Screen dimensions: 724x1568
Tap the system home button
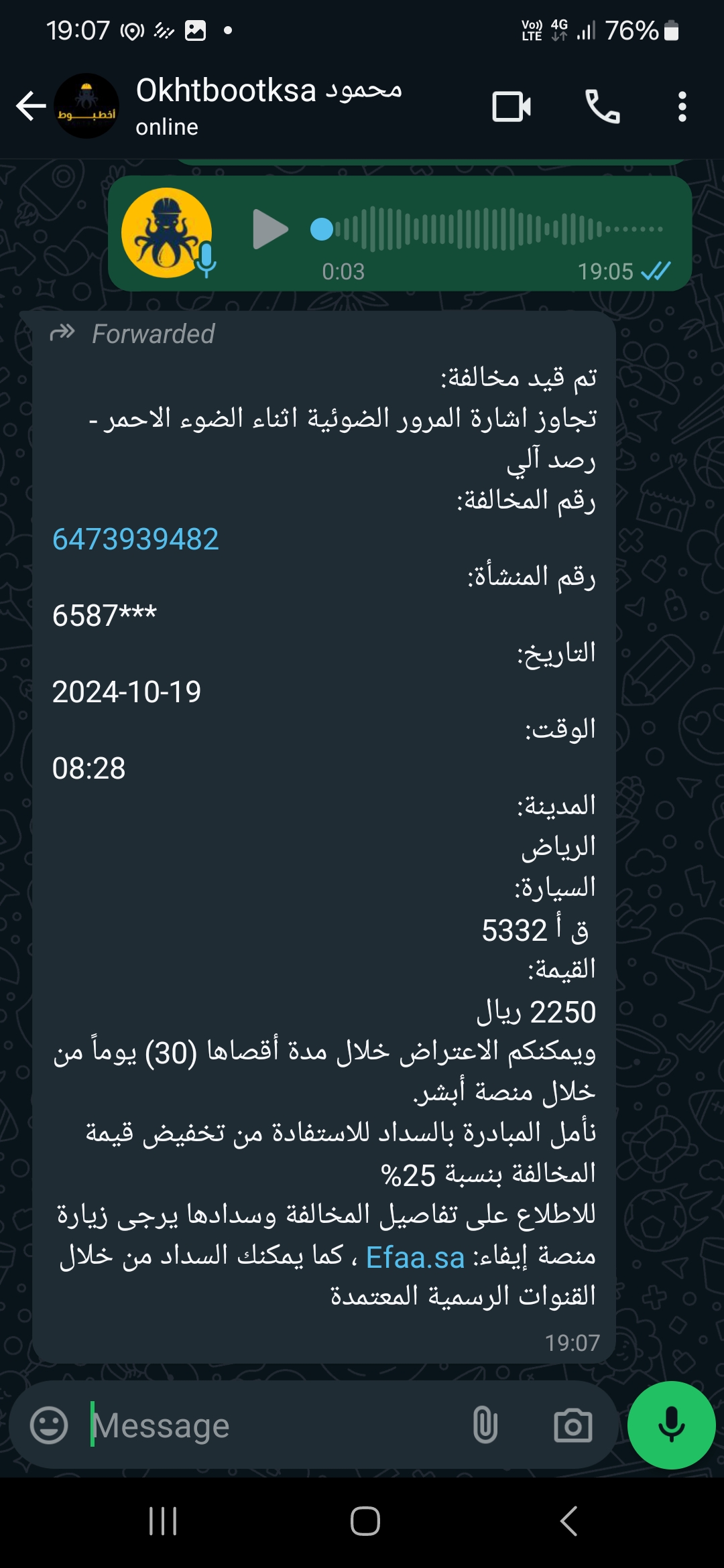pos(365,1521)
